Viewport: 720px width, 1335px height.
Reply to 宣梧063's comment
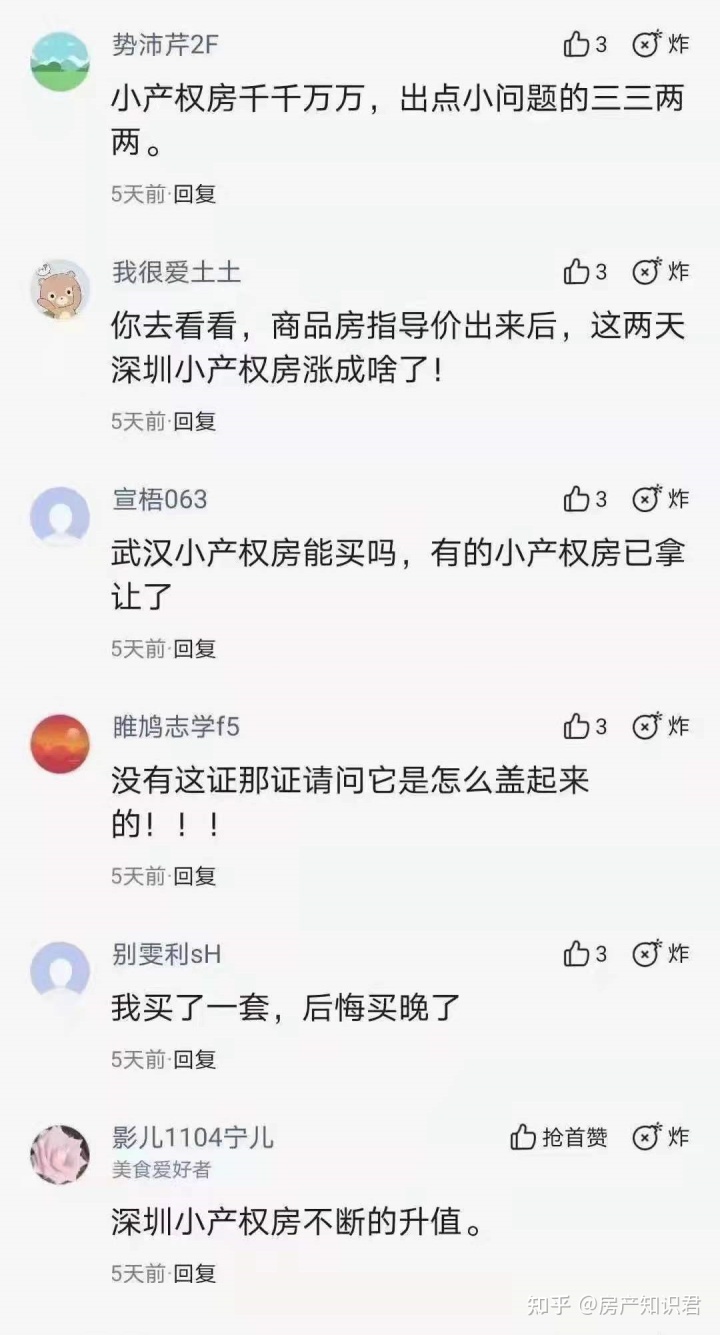(195, 649)
